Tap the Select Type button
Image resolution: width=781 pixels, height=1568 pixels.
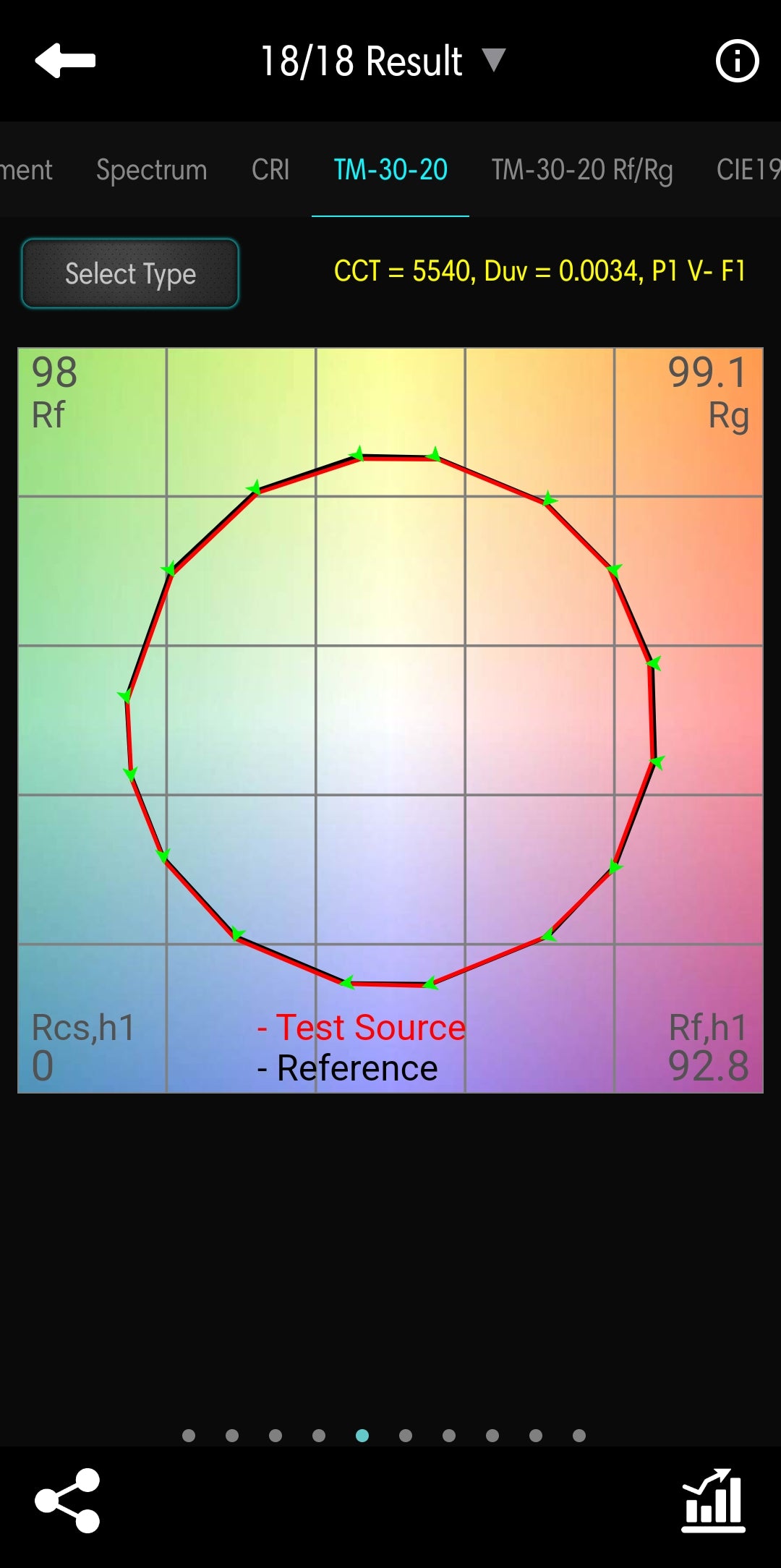[x=130, y=274]
